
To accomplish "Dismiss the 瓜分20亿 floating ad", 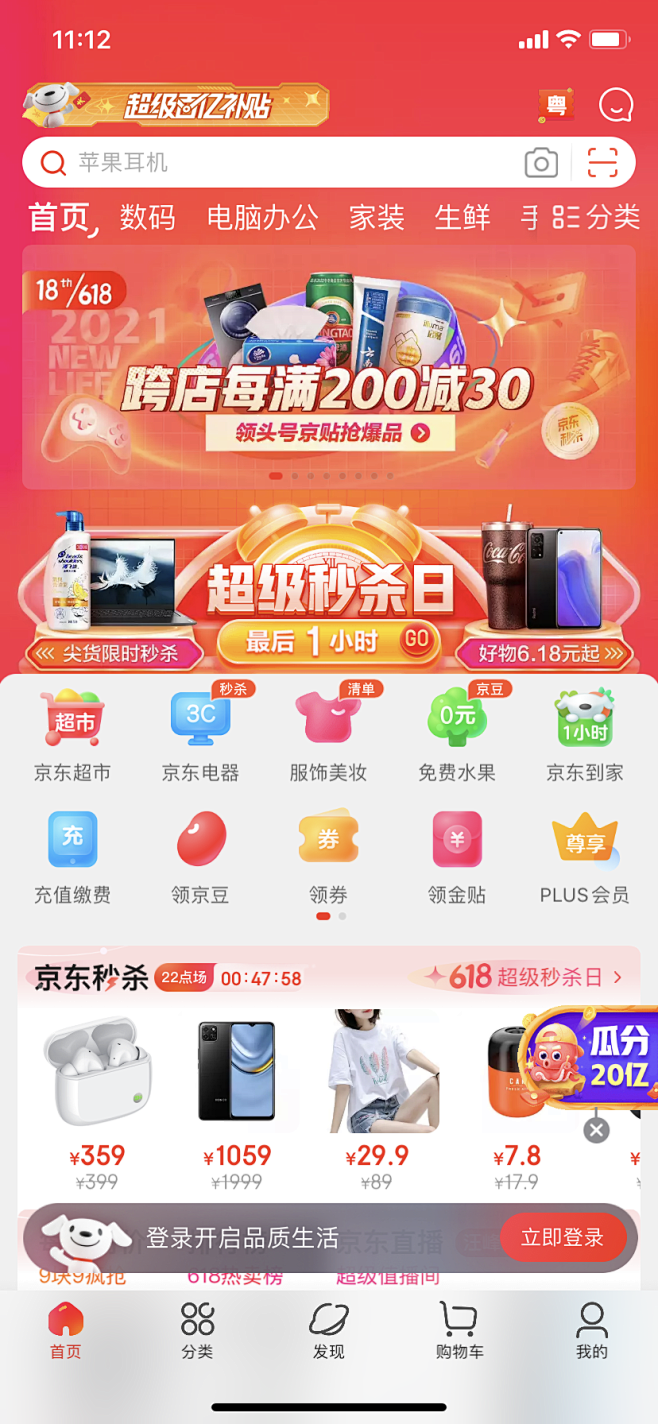I will tap(596, 1130).
